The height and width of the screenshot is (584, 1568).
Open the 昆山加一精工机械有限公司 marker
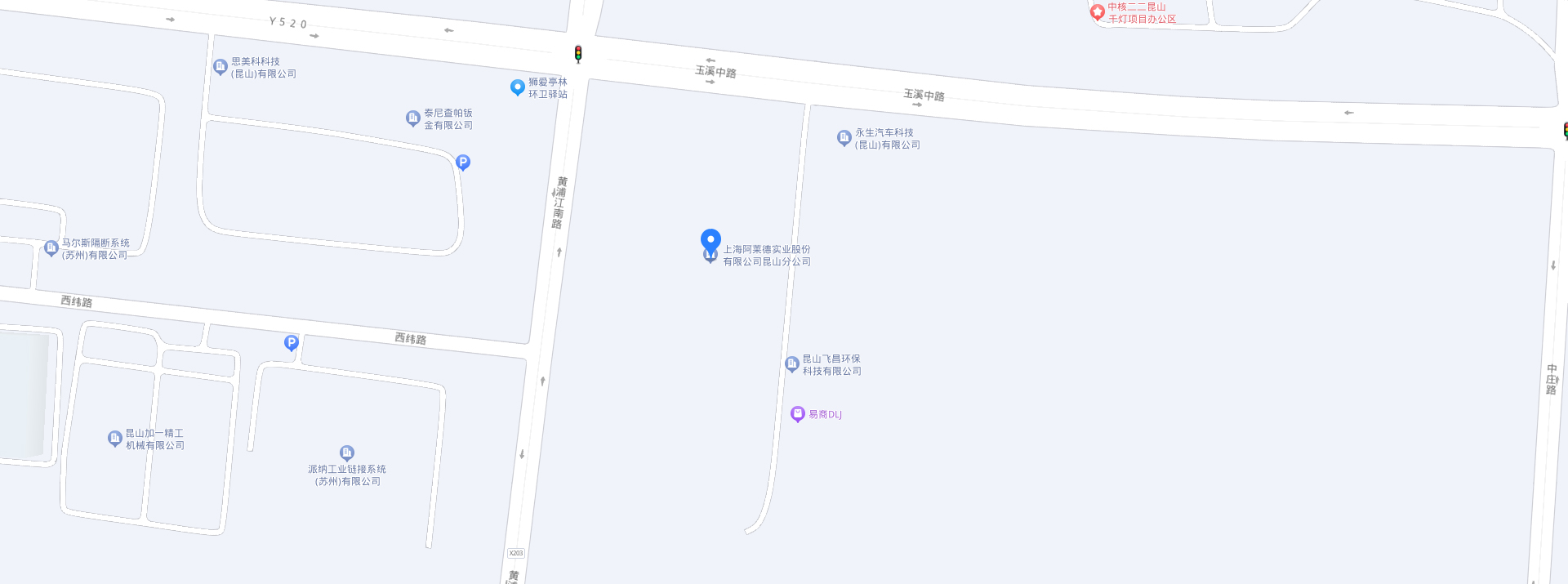[115, 438]
